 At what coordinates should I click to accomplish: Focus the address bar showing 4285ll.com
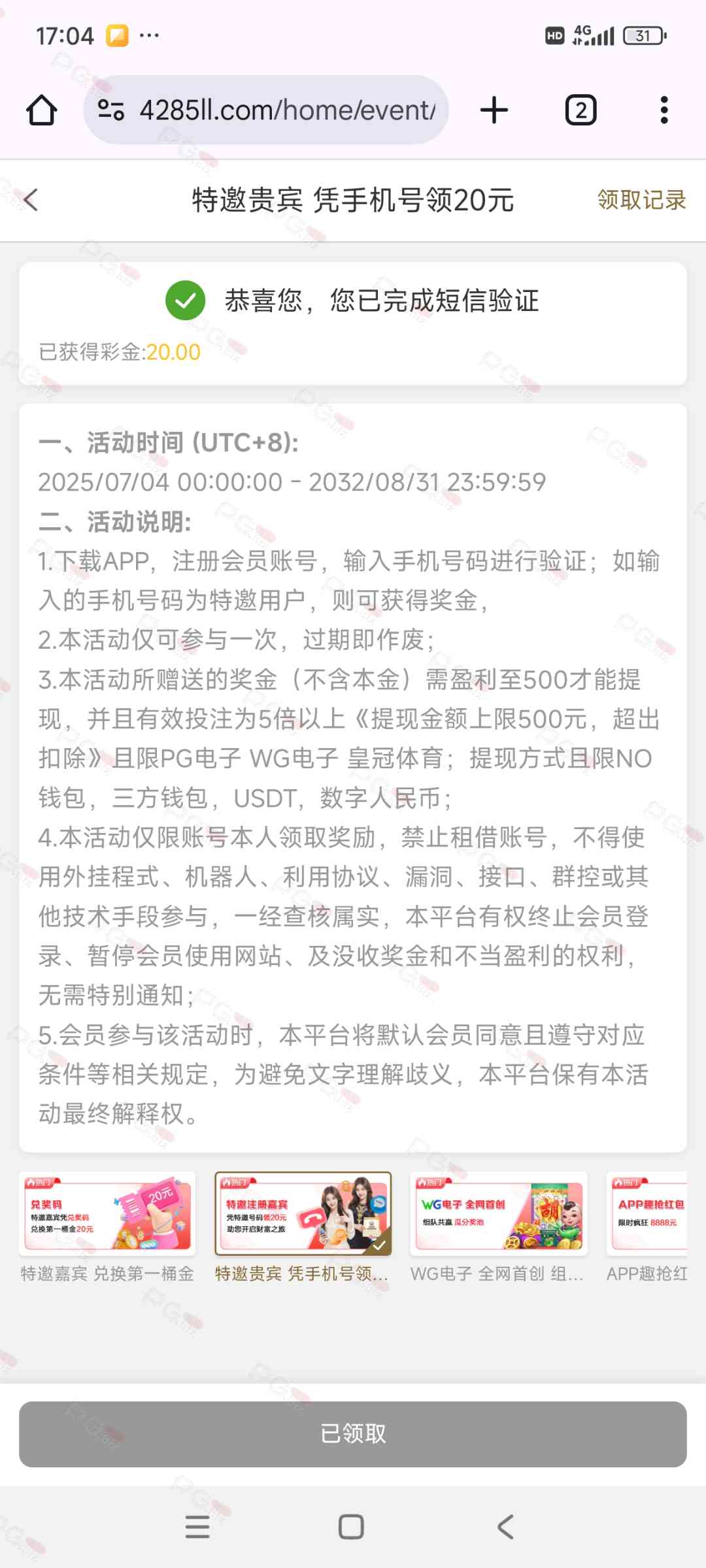266,110
